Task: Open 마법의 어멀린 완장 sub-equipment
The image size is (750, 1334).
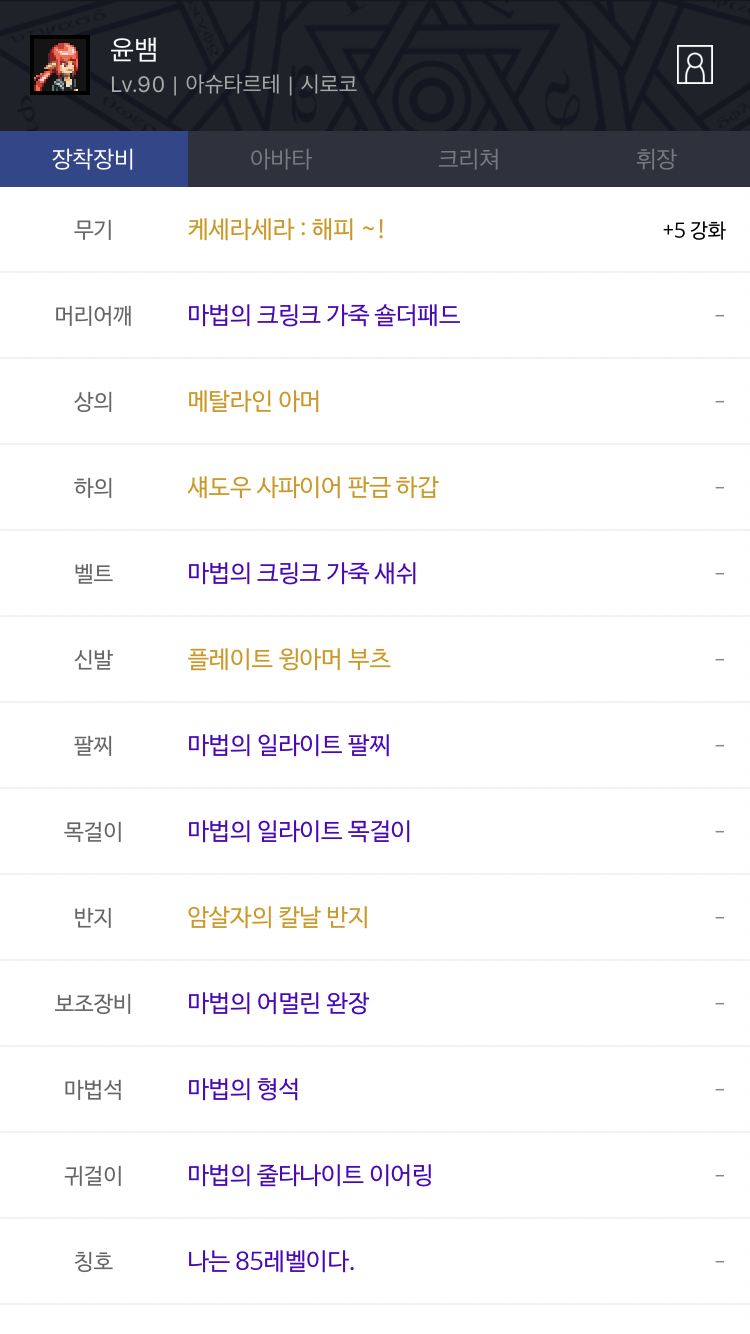Action: (x=278, y=1003)
